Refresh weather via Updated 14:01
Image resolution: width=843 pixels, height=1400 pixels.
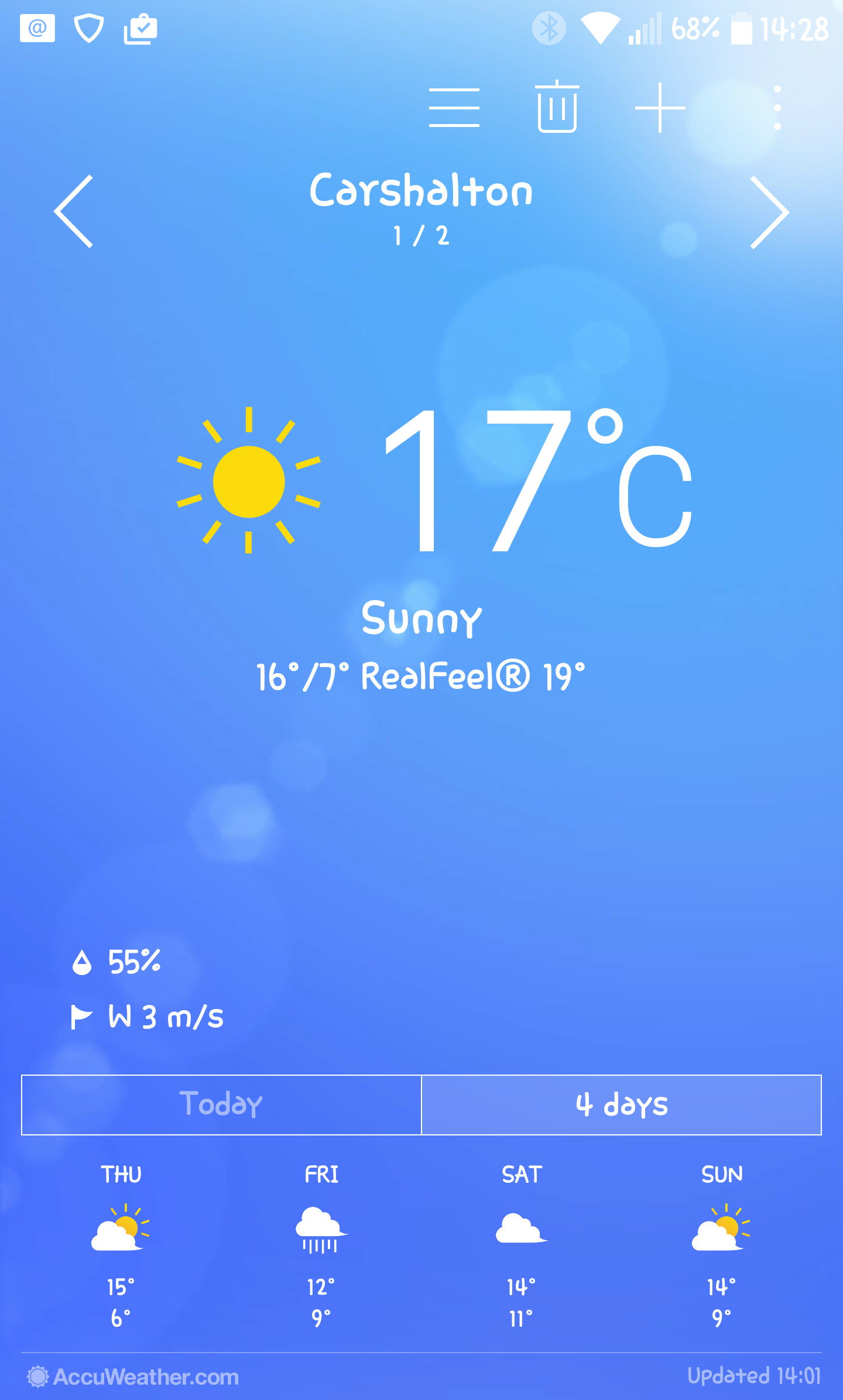click(x=754, y=1375)
